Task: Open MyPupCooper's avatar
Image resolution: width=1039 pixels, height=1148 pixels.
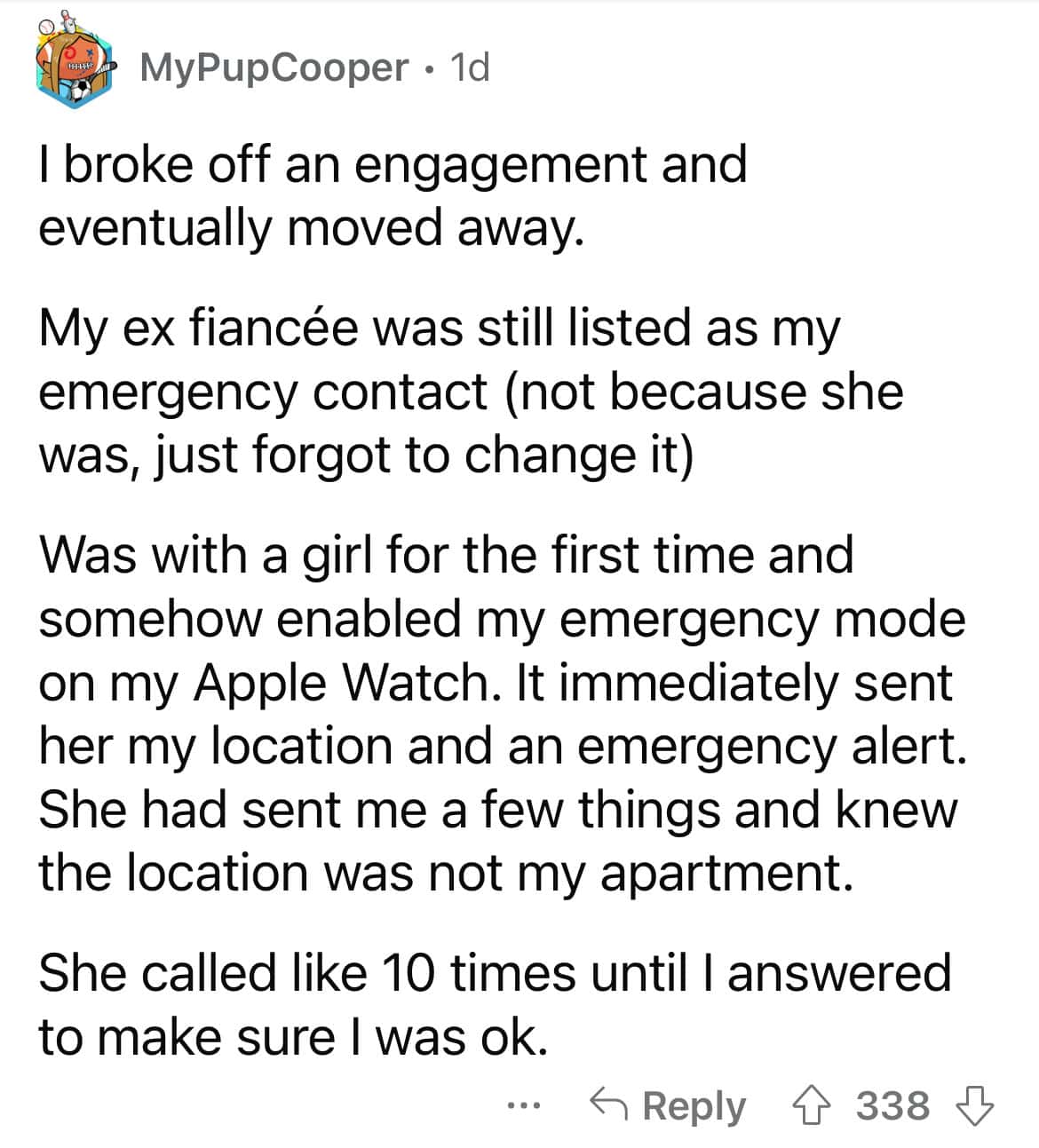Action: pyautogui.click(x=75, y=62)
